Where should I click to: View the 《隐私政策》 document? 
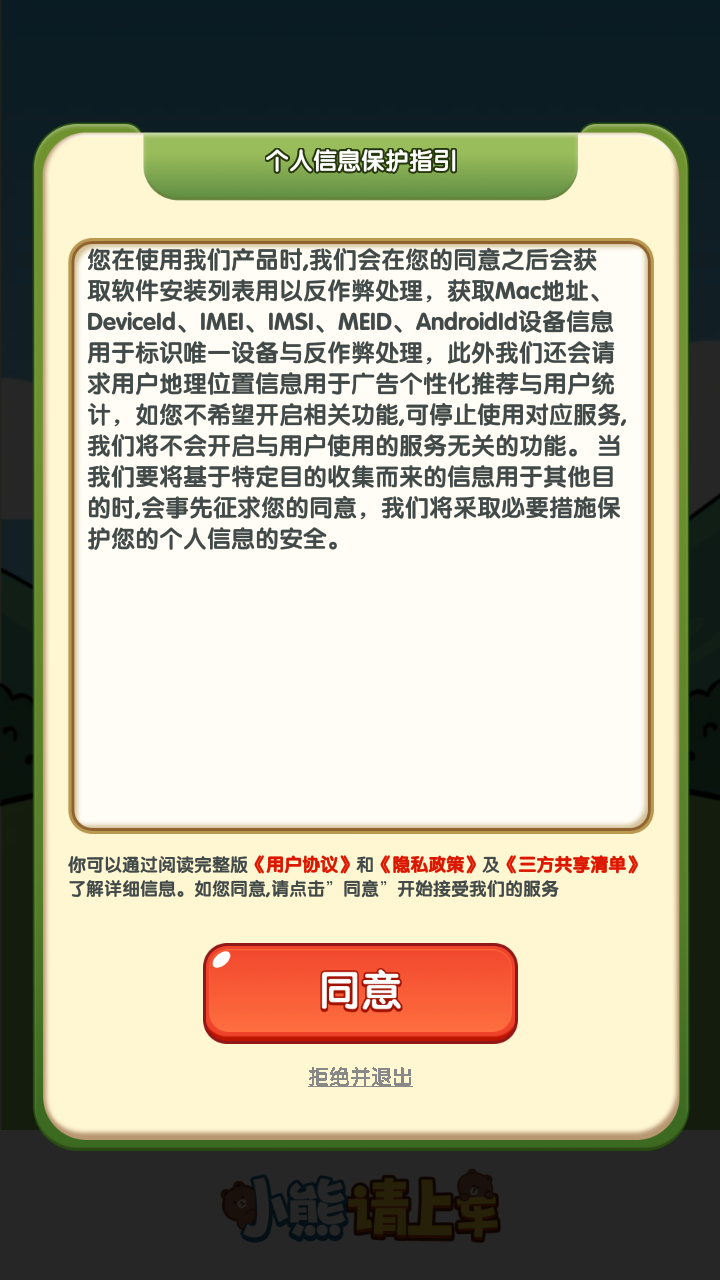click(x=427, y=865)
